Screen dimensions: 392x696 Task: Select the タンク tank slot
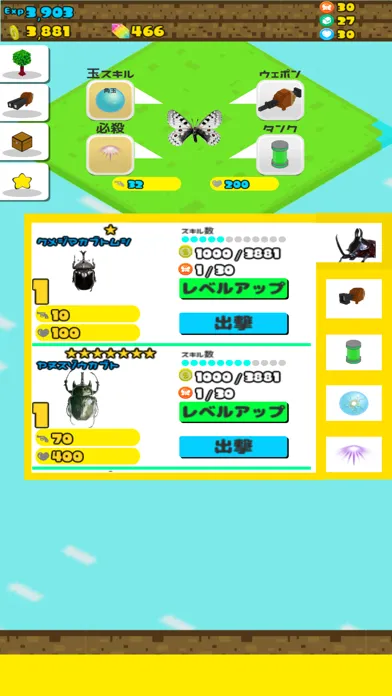[280, 154]
